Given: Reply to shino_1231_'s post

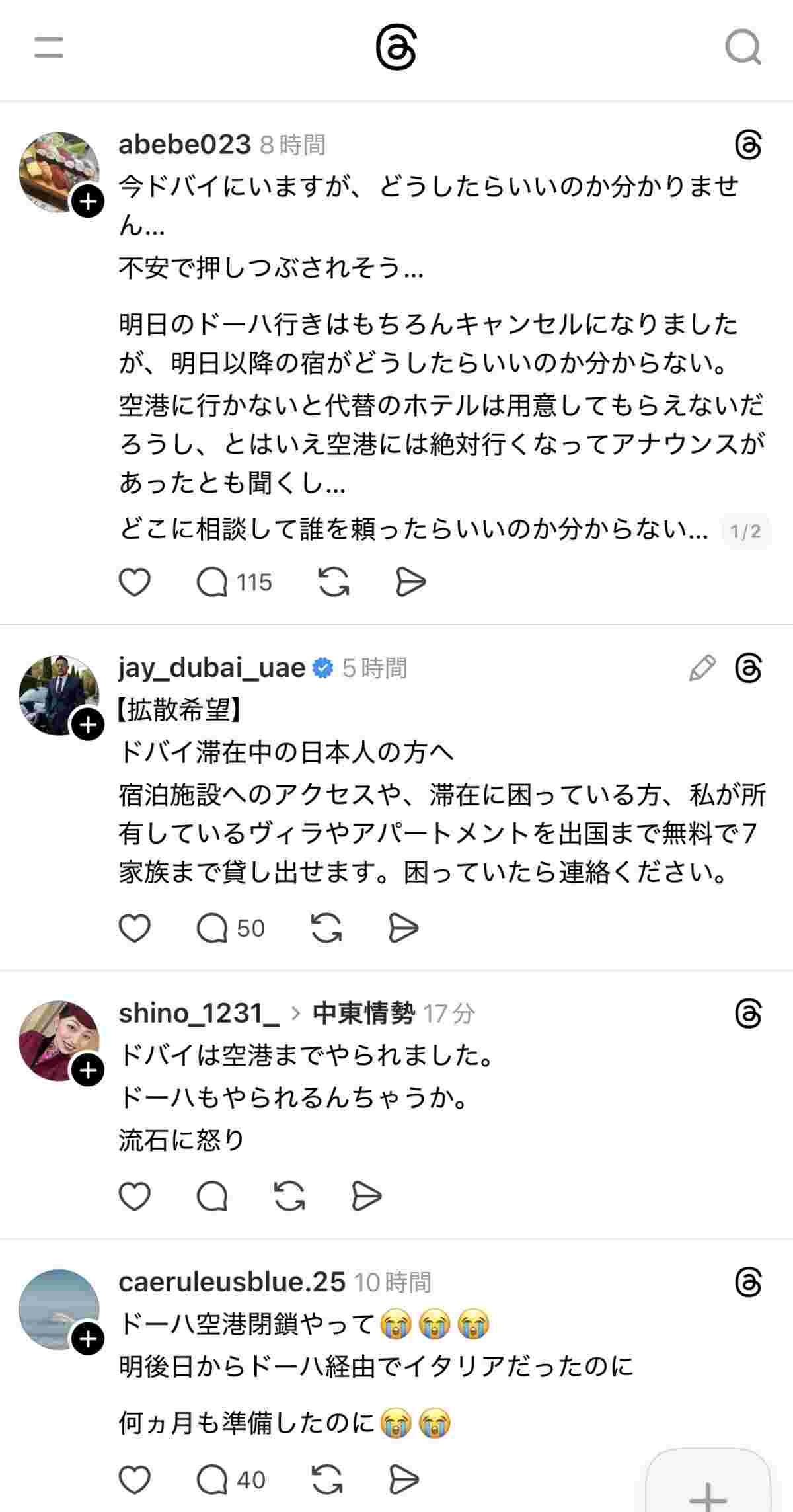Looking at the screenshot, I should (212, 1196).
